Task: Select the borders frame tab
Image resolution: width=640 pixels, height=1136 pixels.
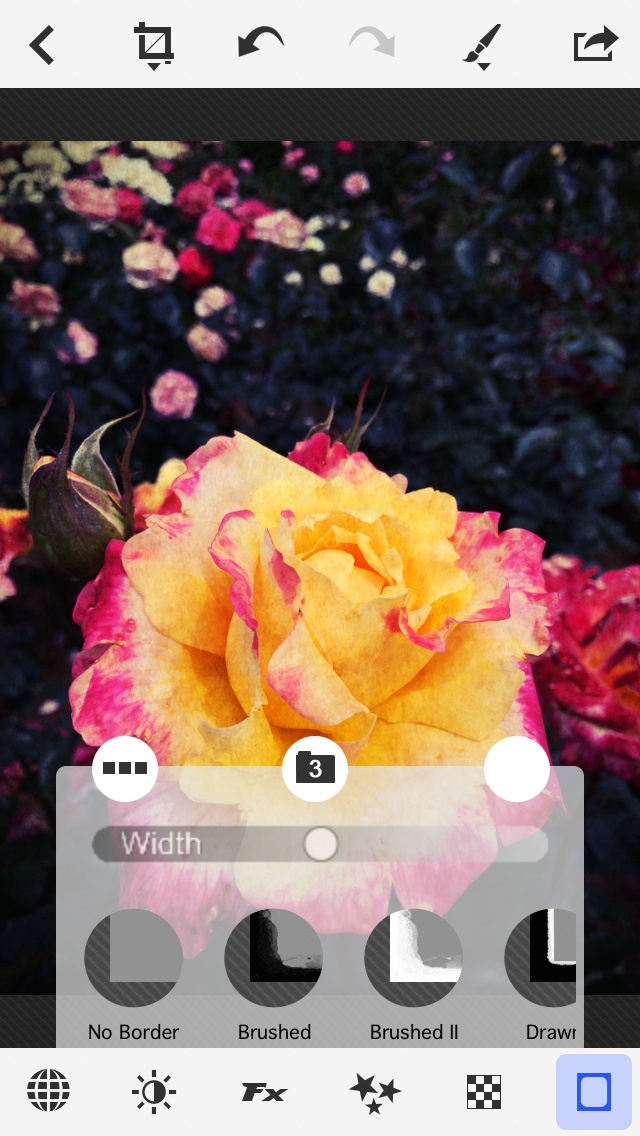Action: [x=594, y=1092]
